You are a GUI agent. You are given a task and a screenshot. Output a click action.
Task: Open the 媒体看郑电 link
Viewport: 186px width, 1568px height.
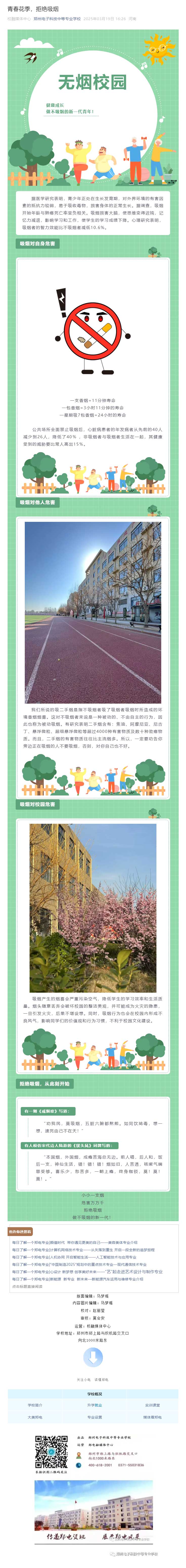pyautogui.click(x=152, y=1417)
